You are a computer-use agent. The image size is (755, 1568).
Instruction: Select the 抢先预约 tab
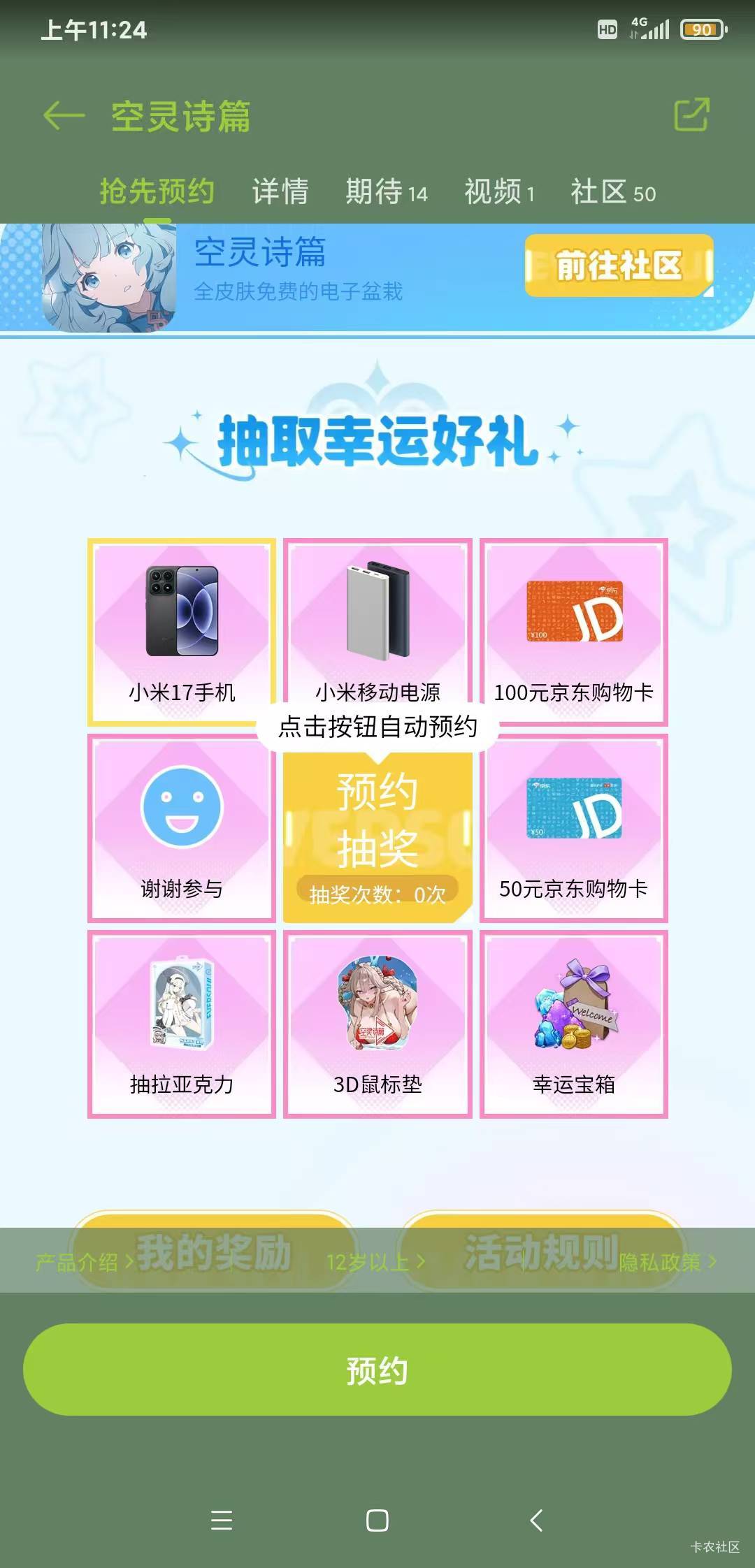157,191
